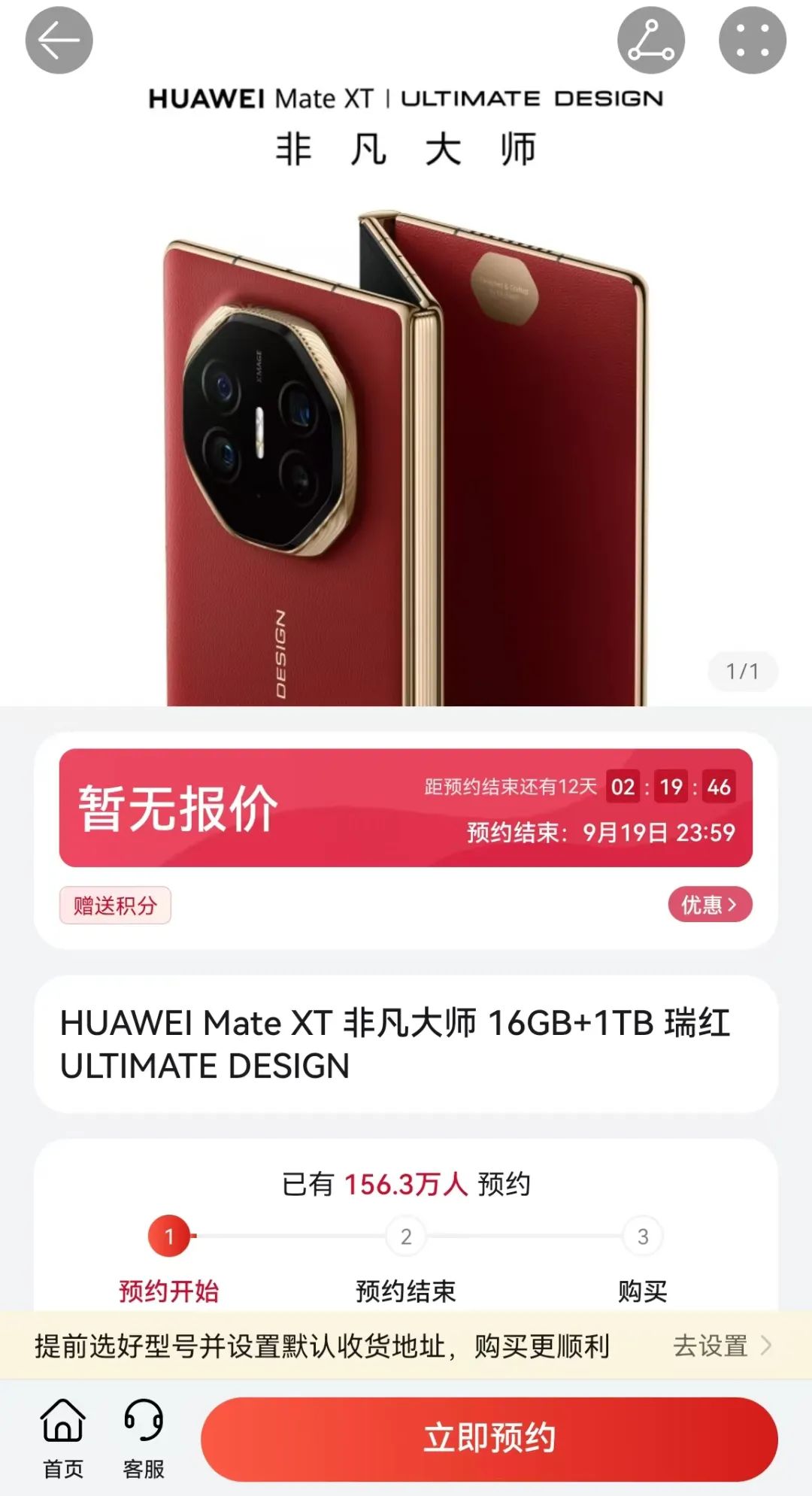Contact 客服 customer service
Screen dimensions: 812x1496
143,1439
